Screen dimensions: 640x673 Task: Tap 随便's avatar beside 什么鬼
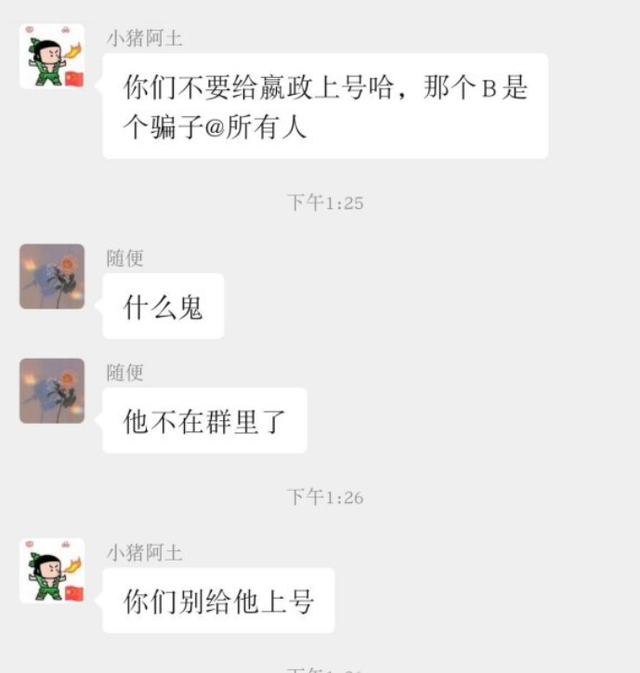pos(52,276)
